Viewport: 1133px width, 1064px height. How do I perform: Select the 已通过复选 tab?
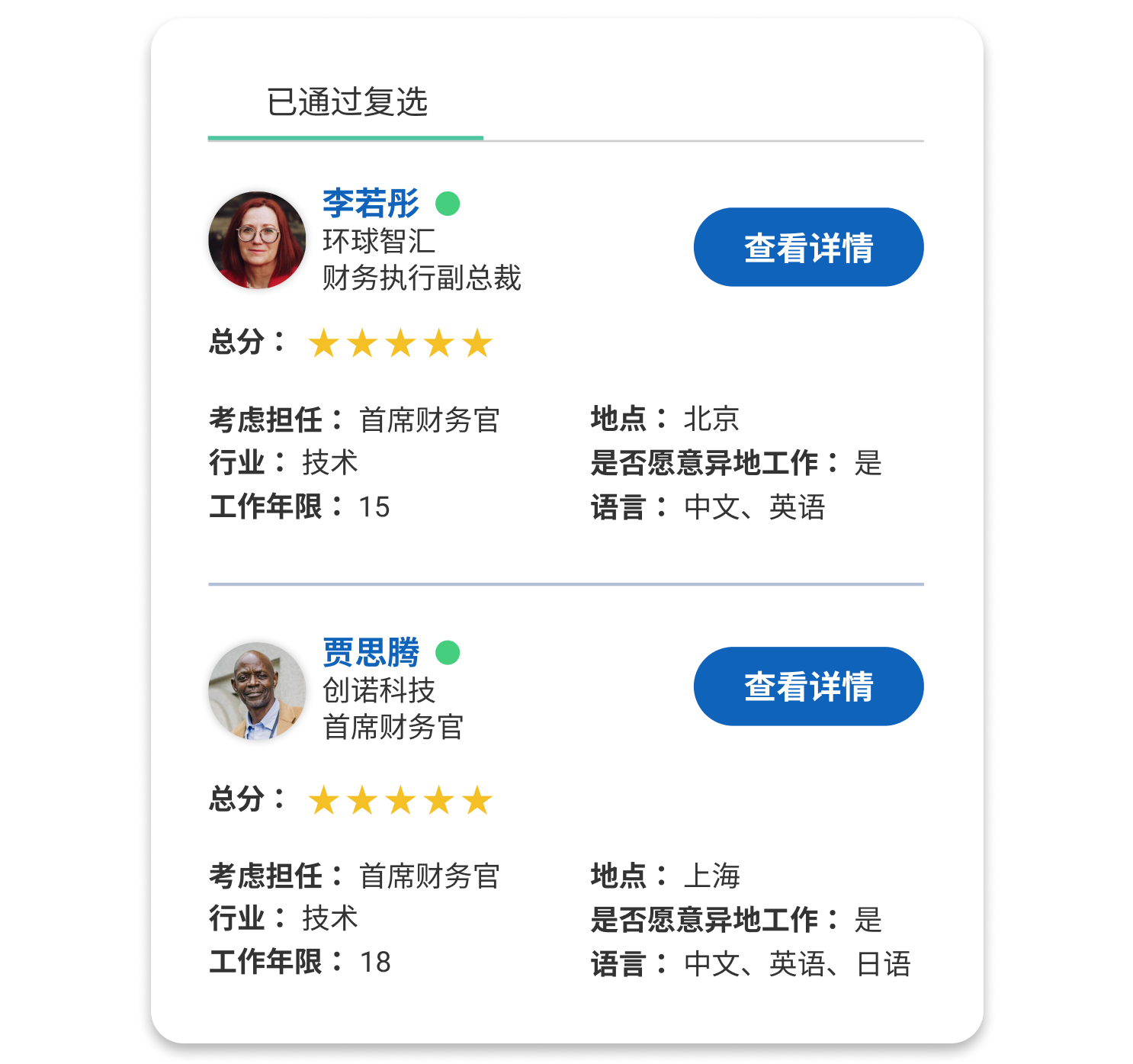pos(346,103)
